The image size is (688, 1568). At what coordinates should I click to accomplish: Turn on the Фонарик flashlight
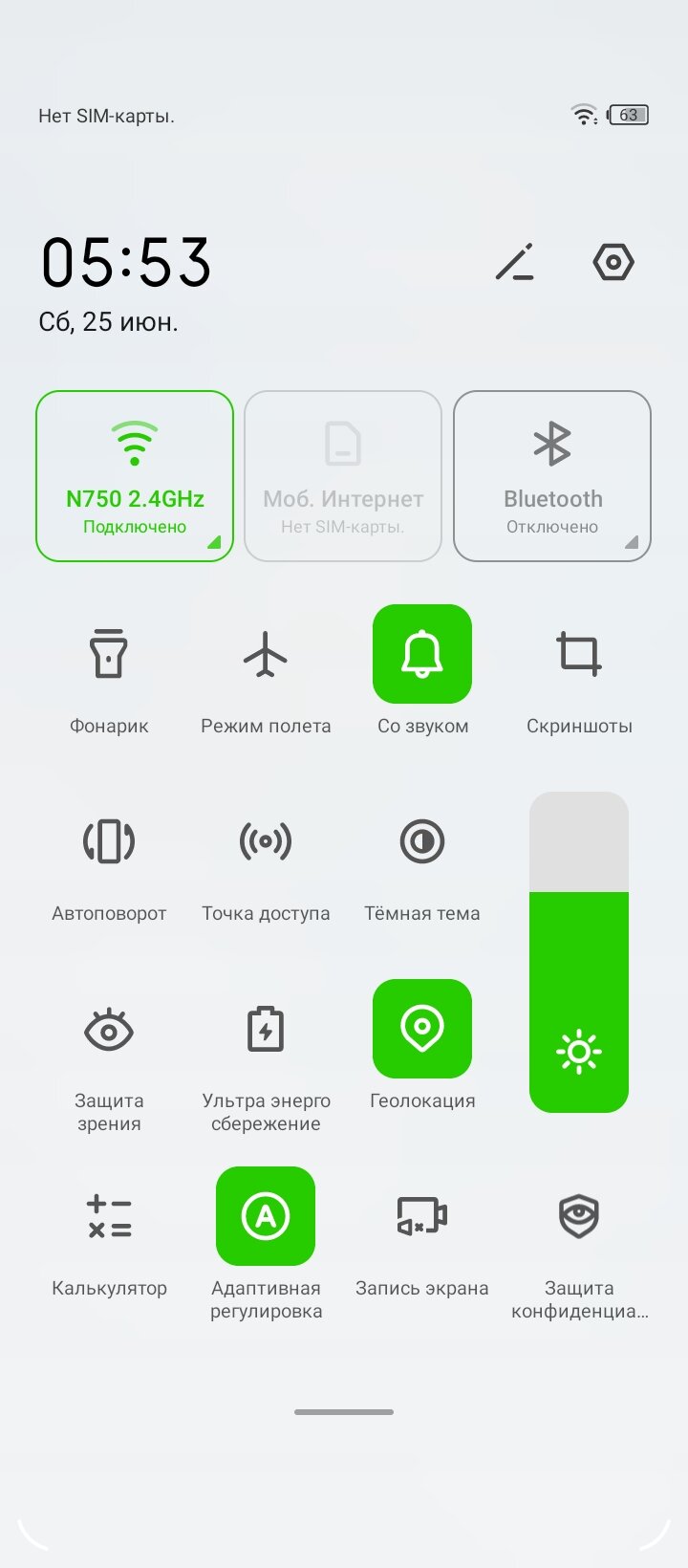pyautogui.click(x=109, y=654)
